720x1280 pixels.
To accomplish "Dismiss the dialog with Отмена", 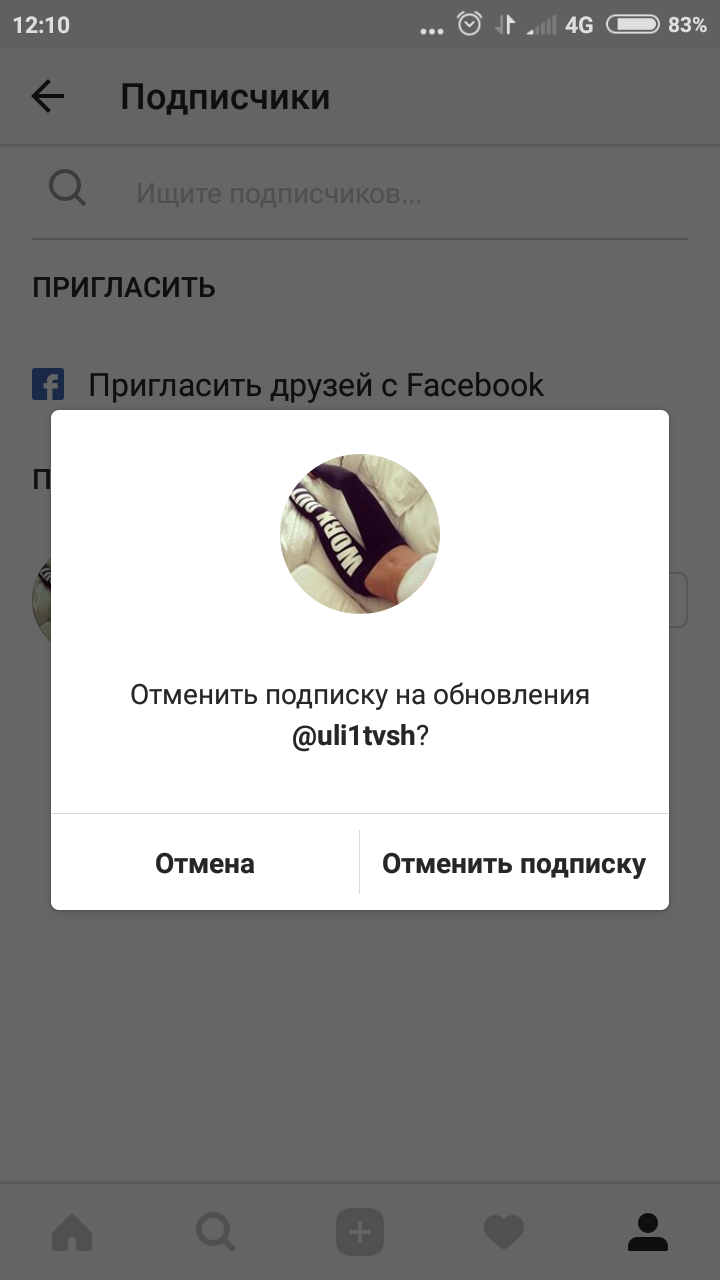I will click(205, 863).
